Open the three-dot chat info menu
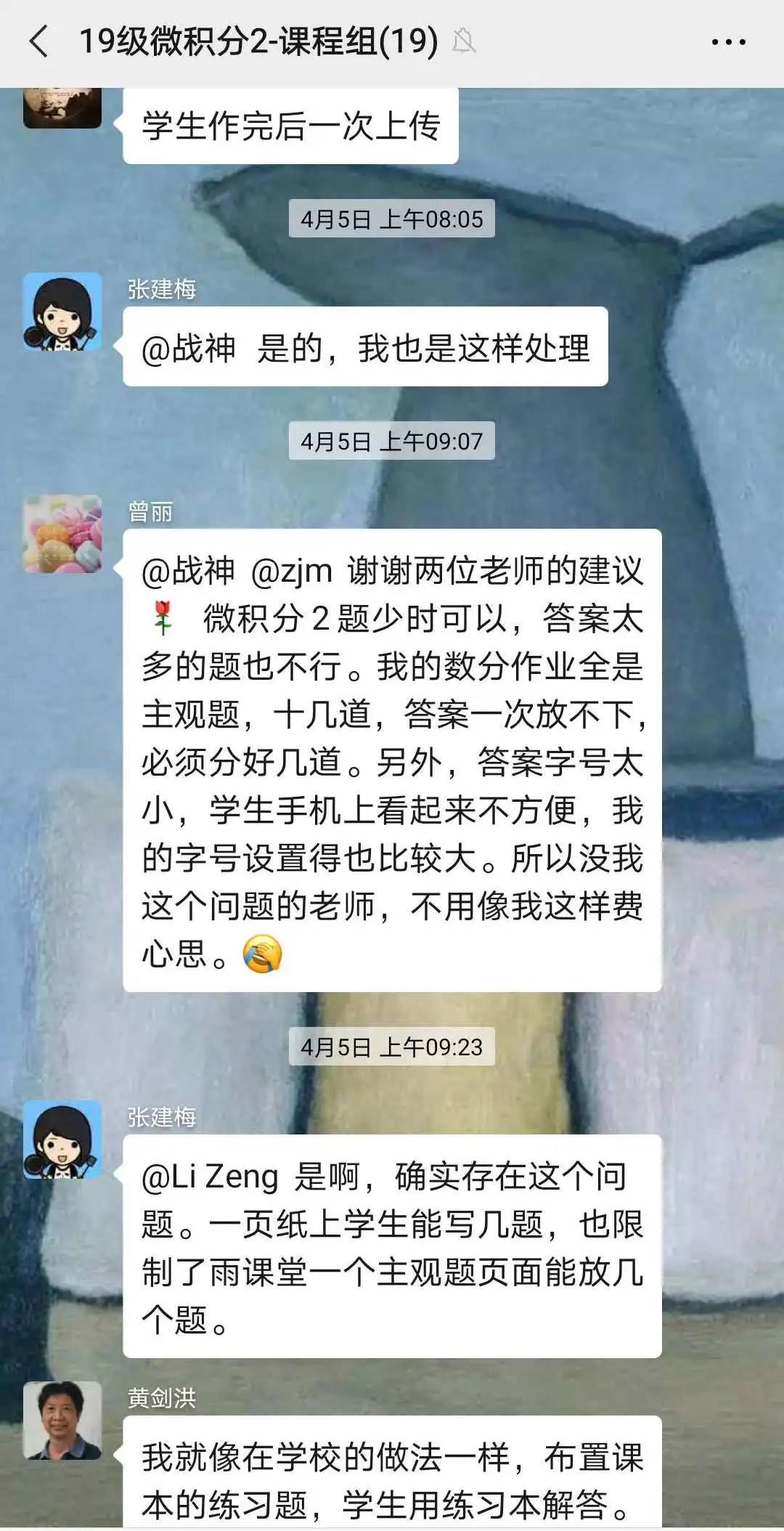 (728, 42)
